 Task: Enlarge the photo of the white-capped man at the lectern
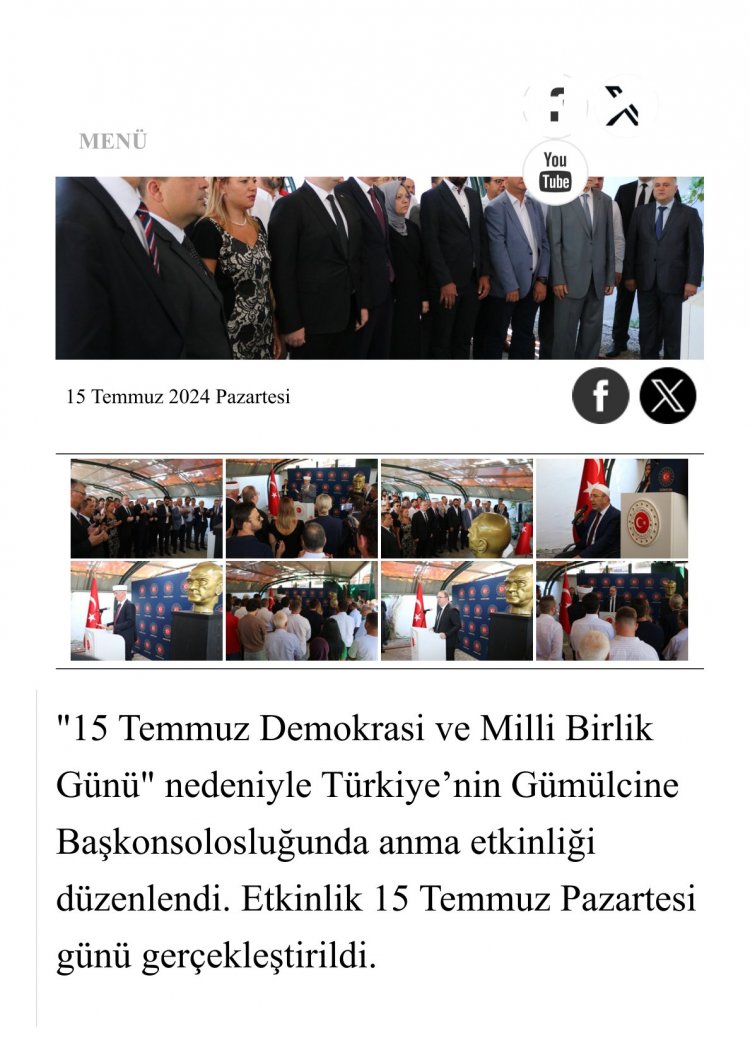click(x=146, y=610)
